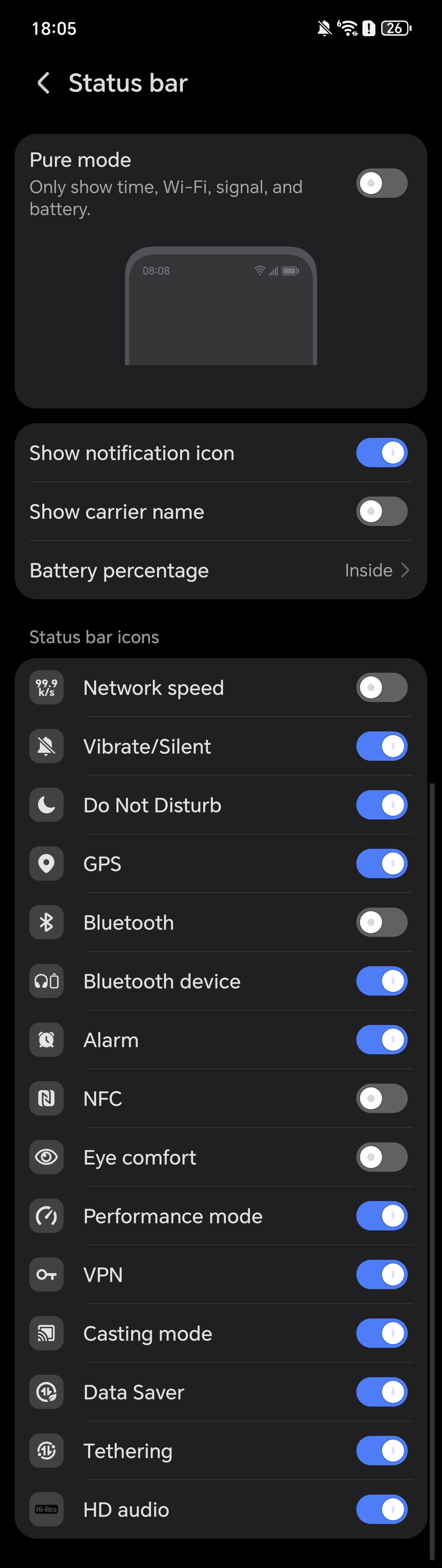Disable Bluetooth device icon

point(381,981)
